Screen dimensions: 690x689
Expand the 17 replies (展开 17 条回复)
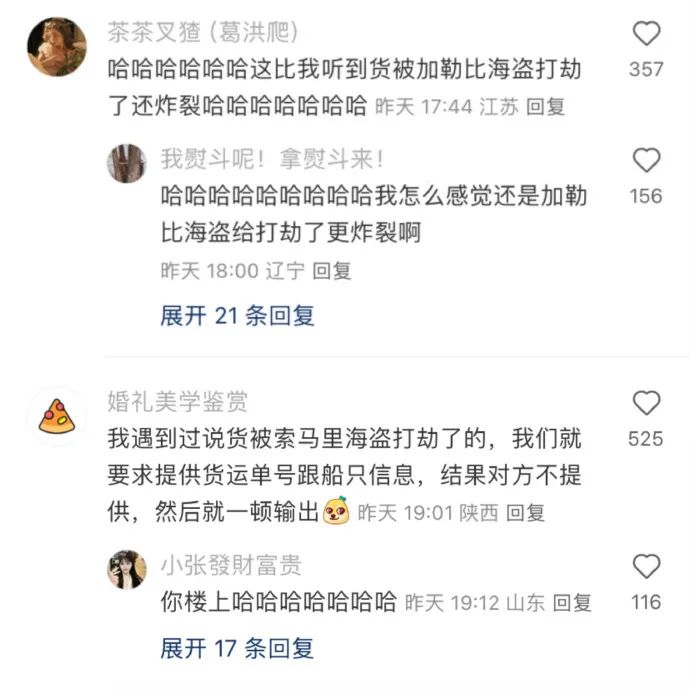click(x=237, y=648)
